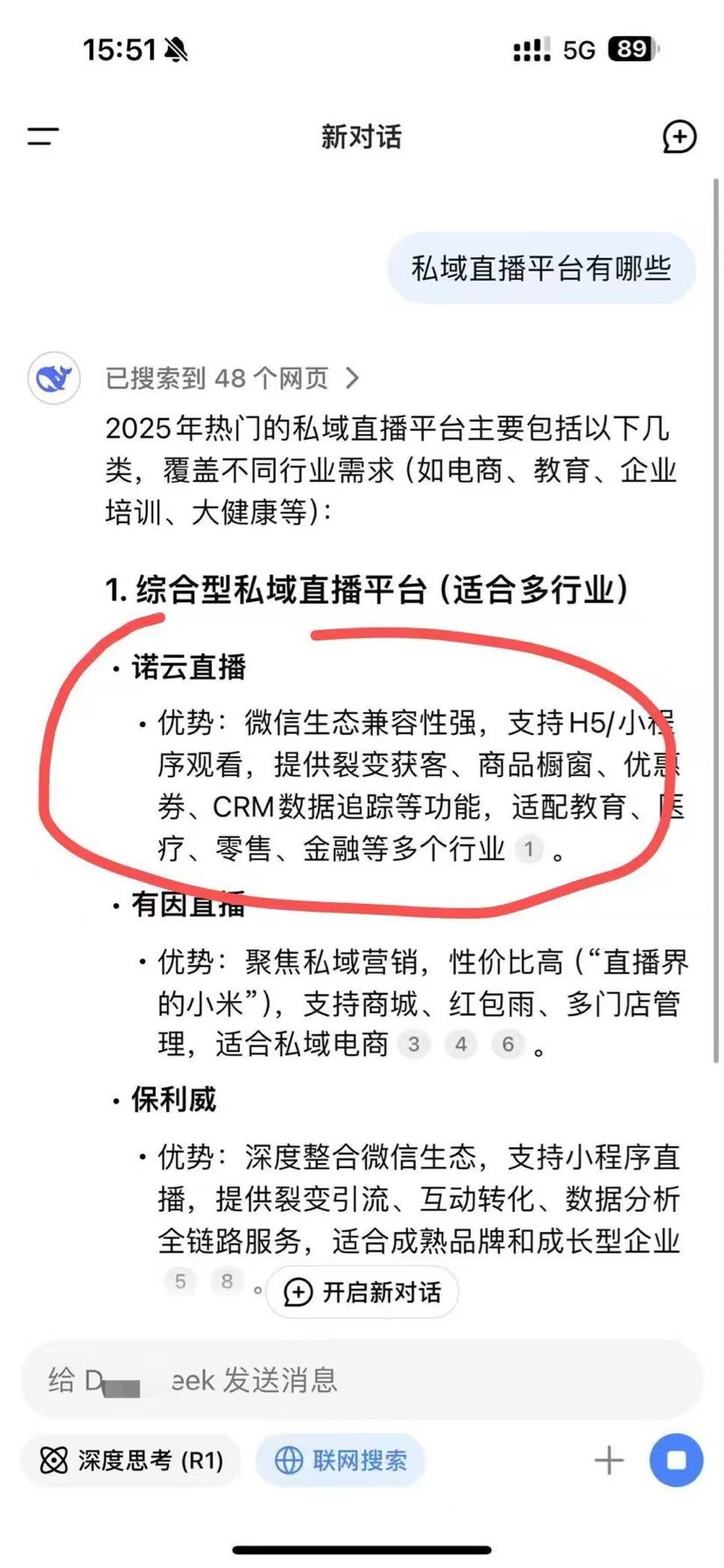The height and width of the screenshot is (1568, 724).
Task: Toggle 联网搜索 web search
Action: tap(341, 1460)
